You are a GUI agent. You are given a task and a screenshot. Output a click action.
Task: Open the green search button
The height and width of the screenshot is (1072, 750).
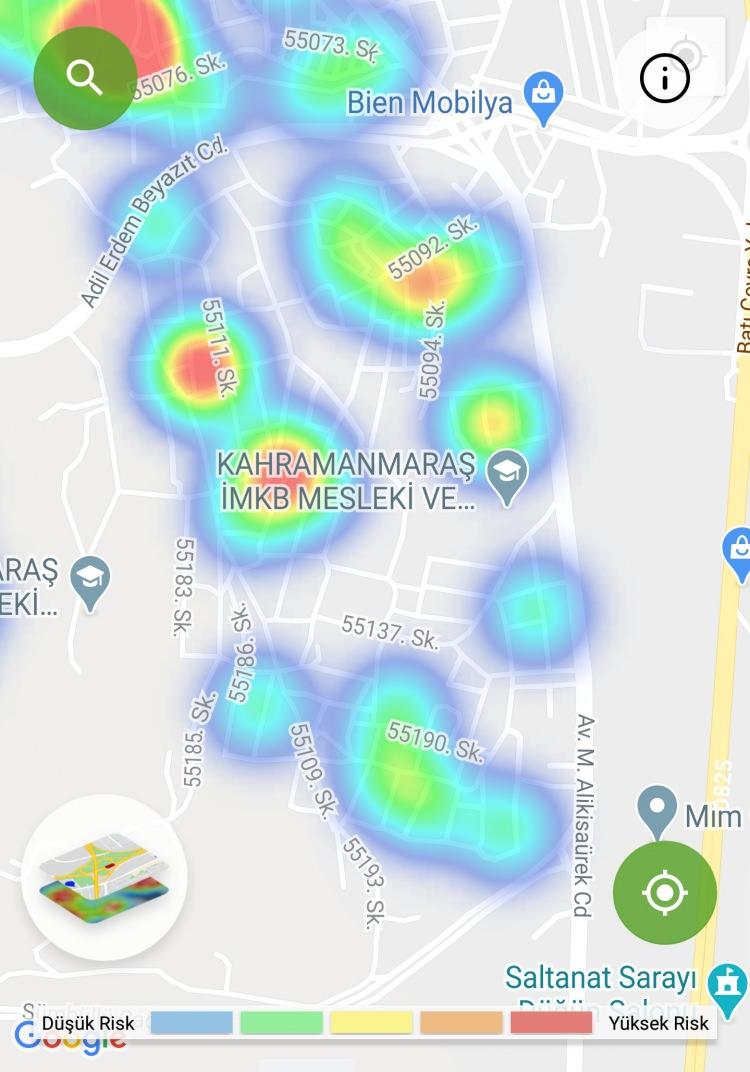coord(85,77)
